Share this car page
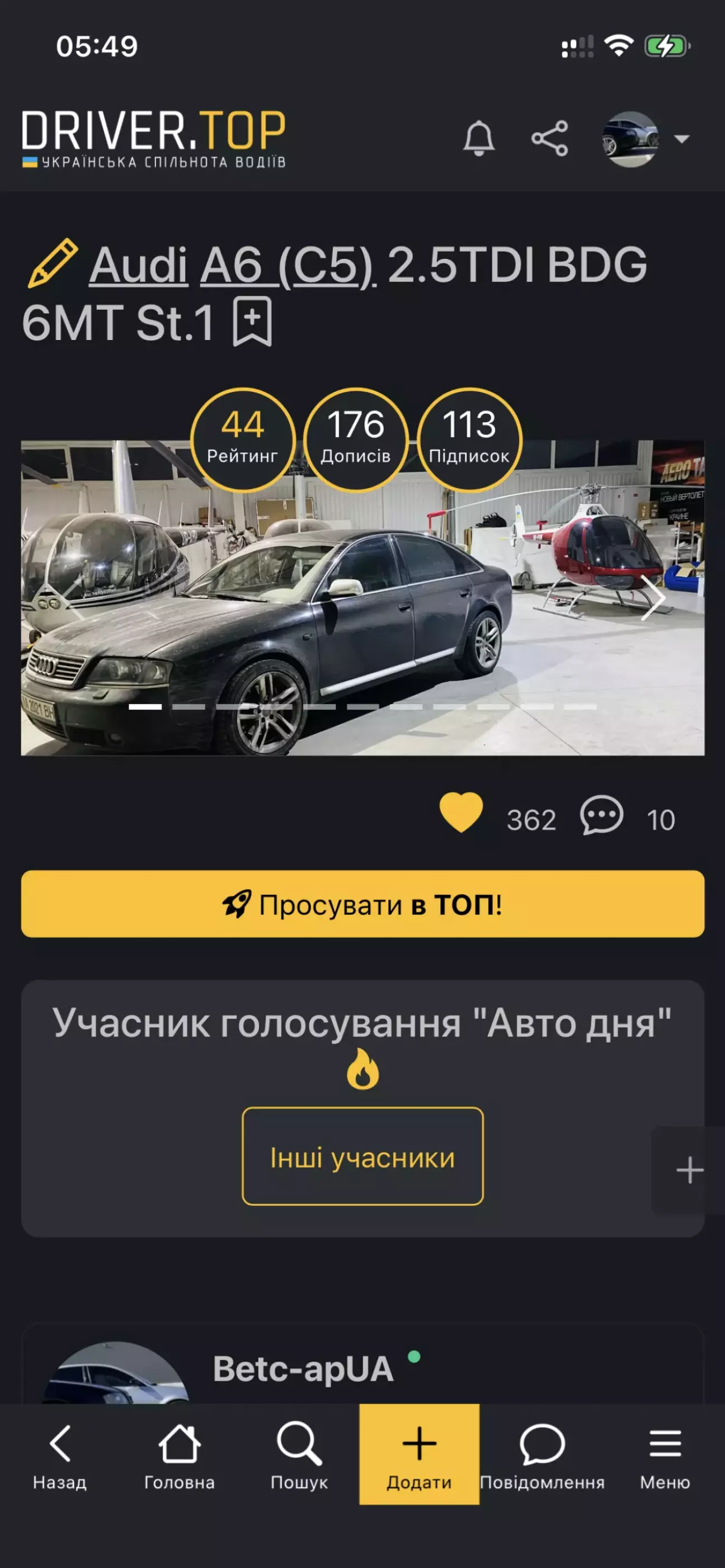This screenshot has width=725, height=1568. pyautogui.click(x=549, y=138)
